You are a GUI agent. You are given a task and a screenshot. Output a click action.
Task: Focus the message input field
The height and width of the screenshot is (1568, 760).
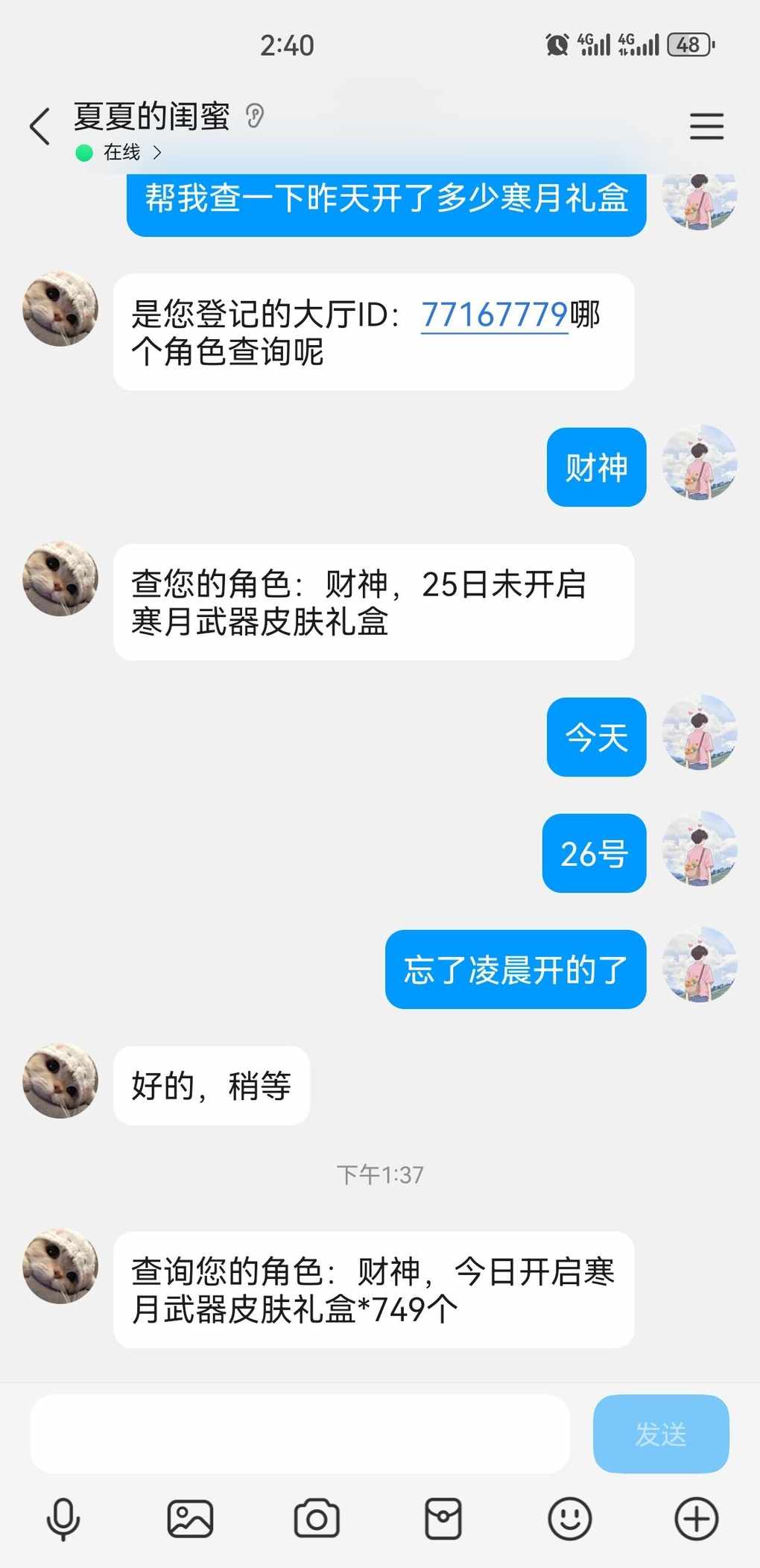[300, 1433]
